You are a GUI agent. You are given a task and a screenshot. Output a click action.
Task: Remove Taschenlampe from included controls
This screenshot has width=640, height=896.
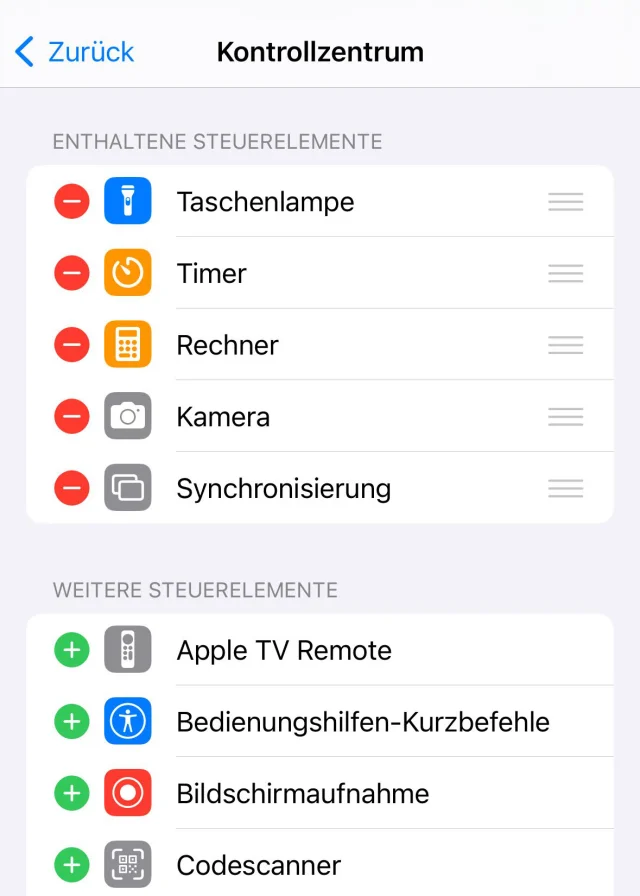[72, 202]
